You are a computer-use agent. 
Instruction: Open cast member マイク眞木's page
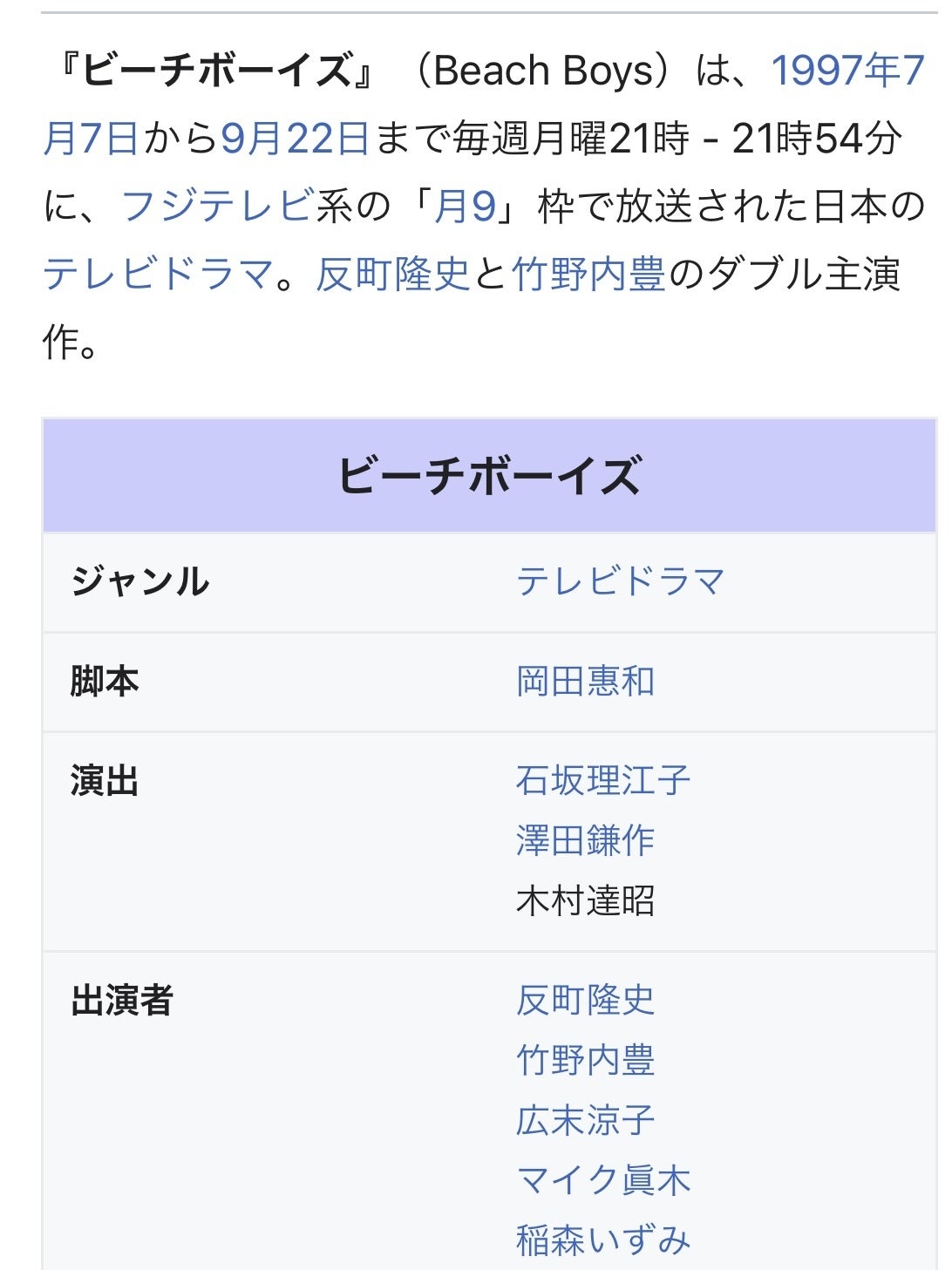[602, 1180]
